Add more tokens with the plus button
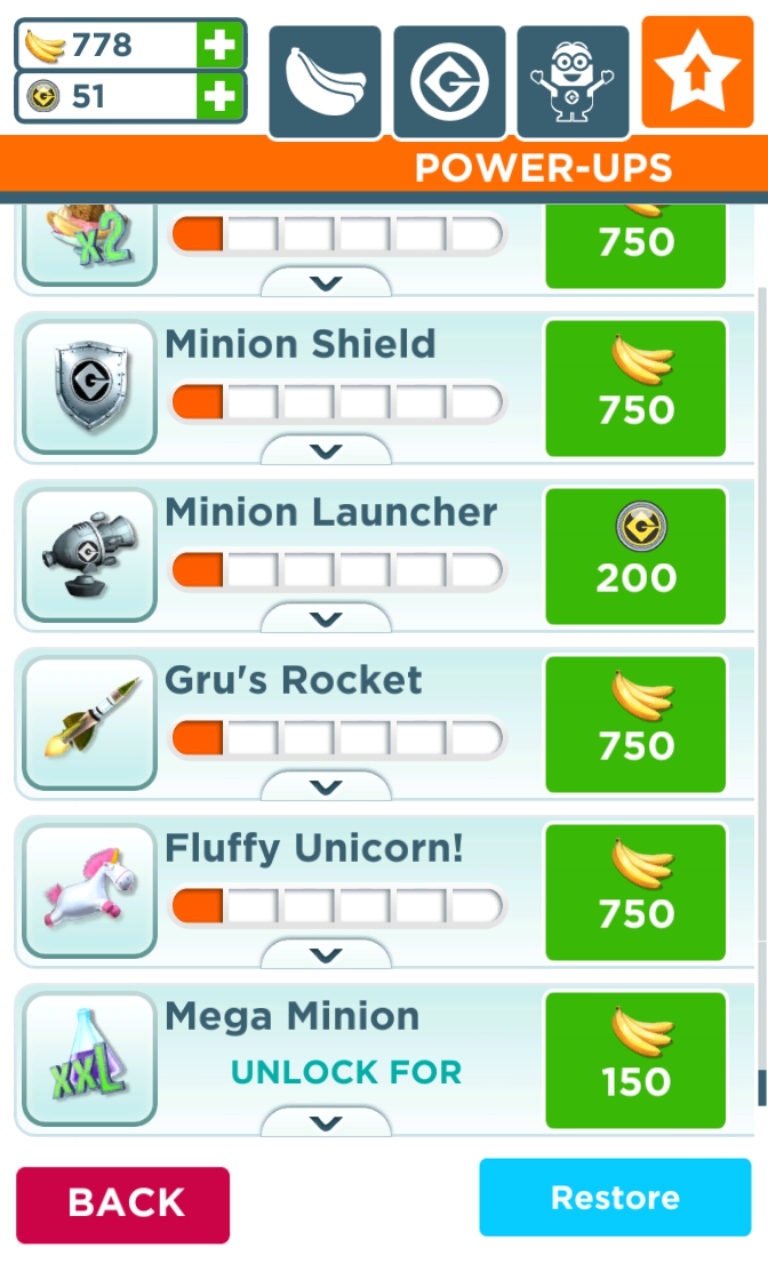 [220, 96]
